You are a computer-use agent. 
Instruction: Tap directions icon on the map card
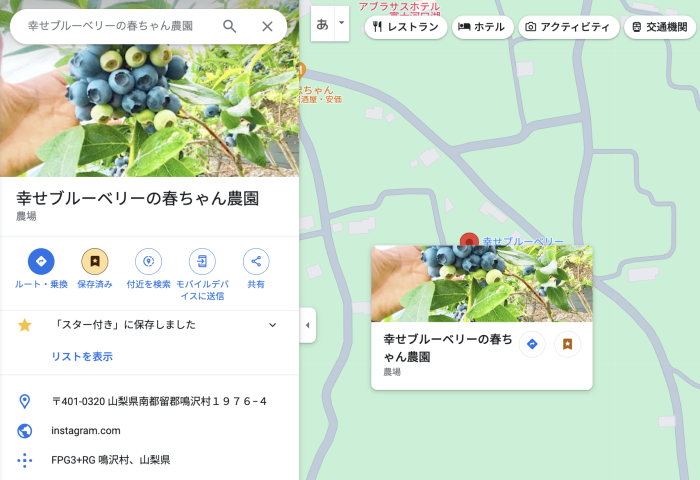click(x=532, y=344)
